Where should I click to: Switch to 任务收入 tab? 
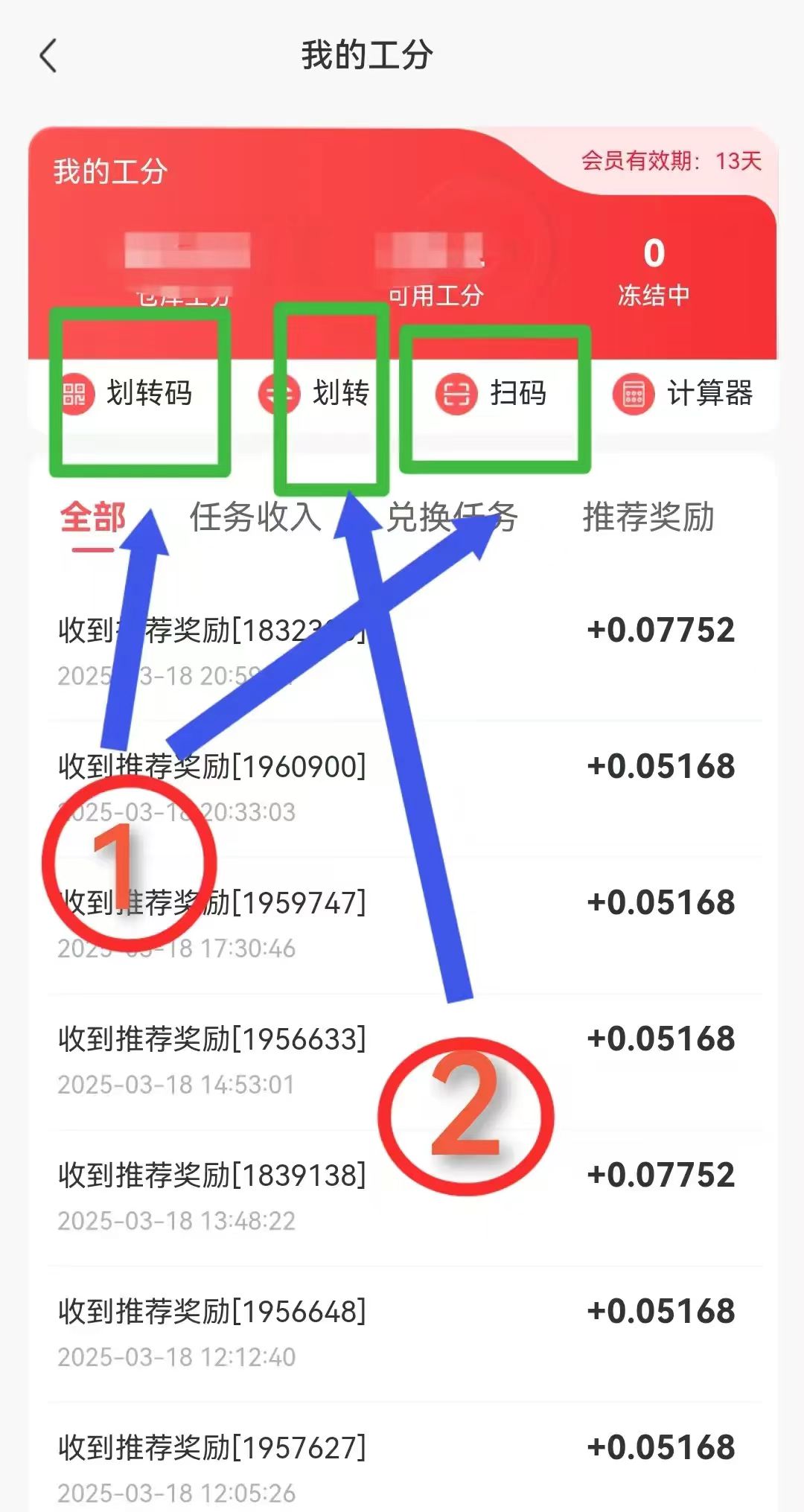[255, 517]
